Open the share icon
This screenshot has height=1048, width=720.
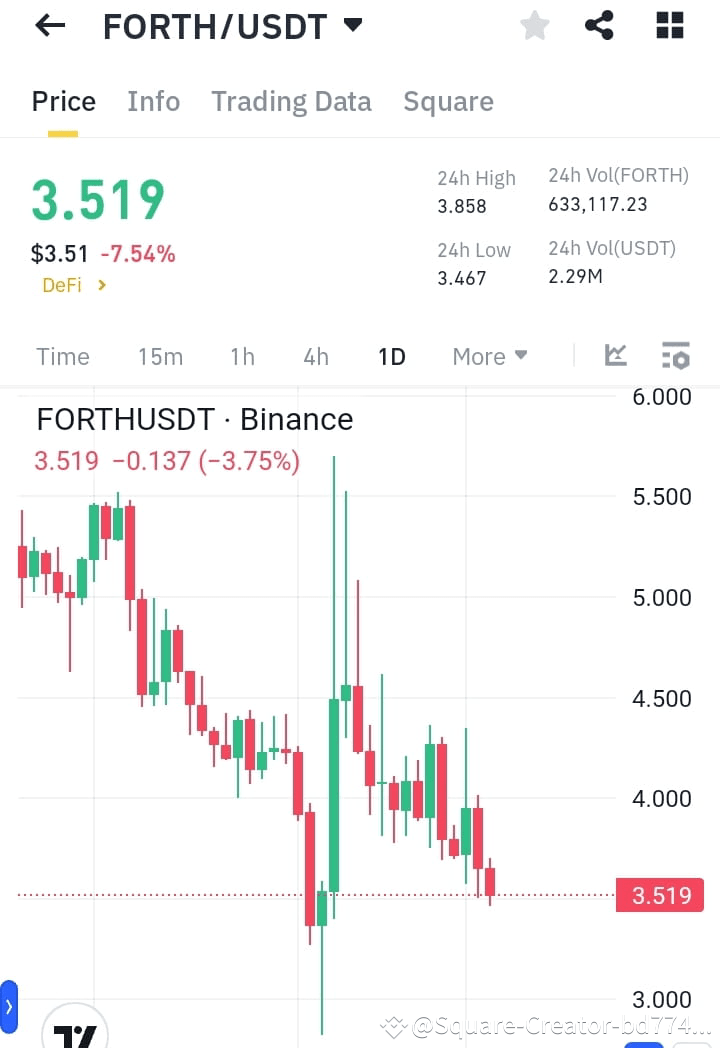(600, 26)
